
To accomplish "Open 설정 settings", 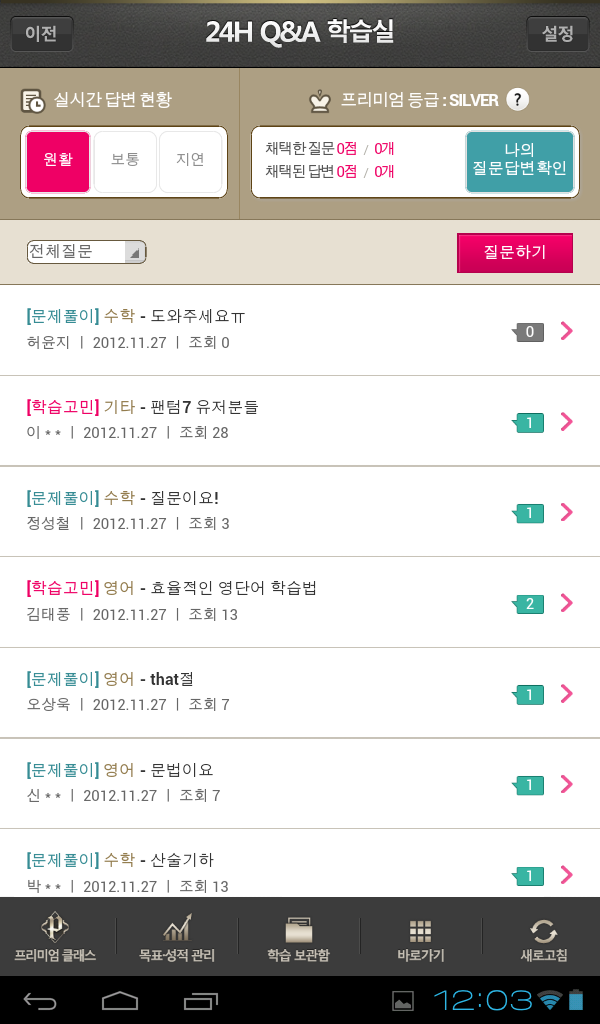I will point(558,33).
